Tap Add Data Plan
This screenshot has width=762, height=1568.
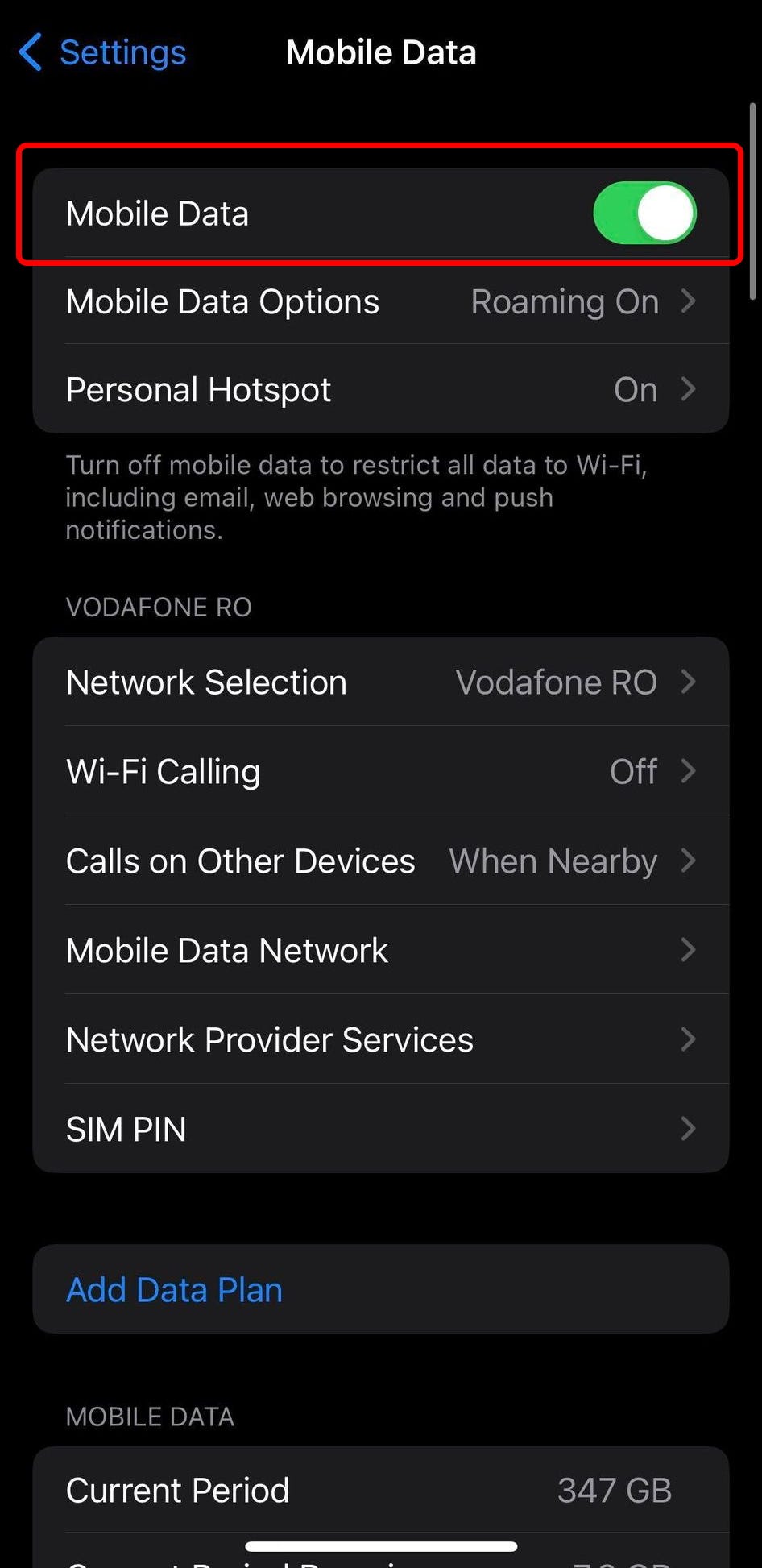(x=173, y=1289)
